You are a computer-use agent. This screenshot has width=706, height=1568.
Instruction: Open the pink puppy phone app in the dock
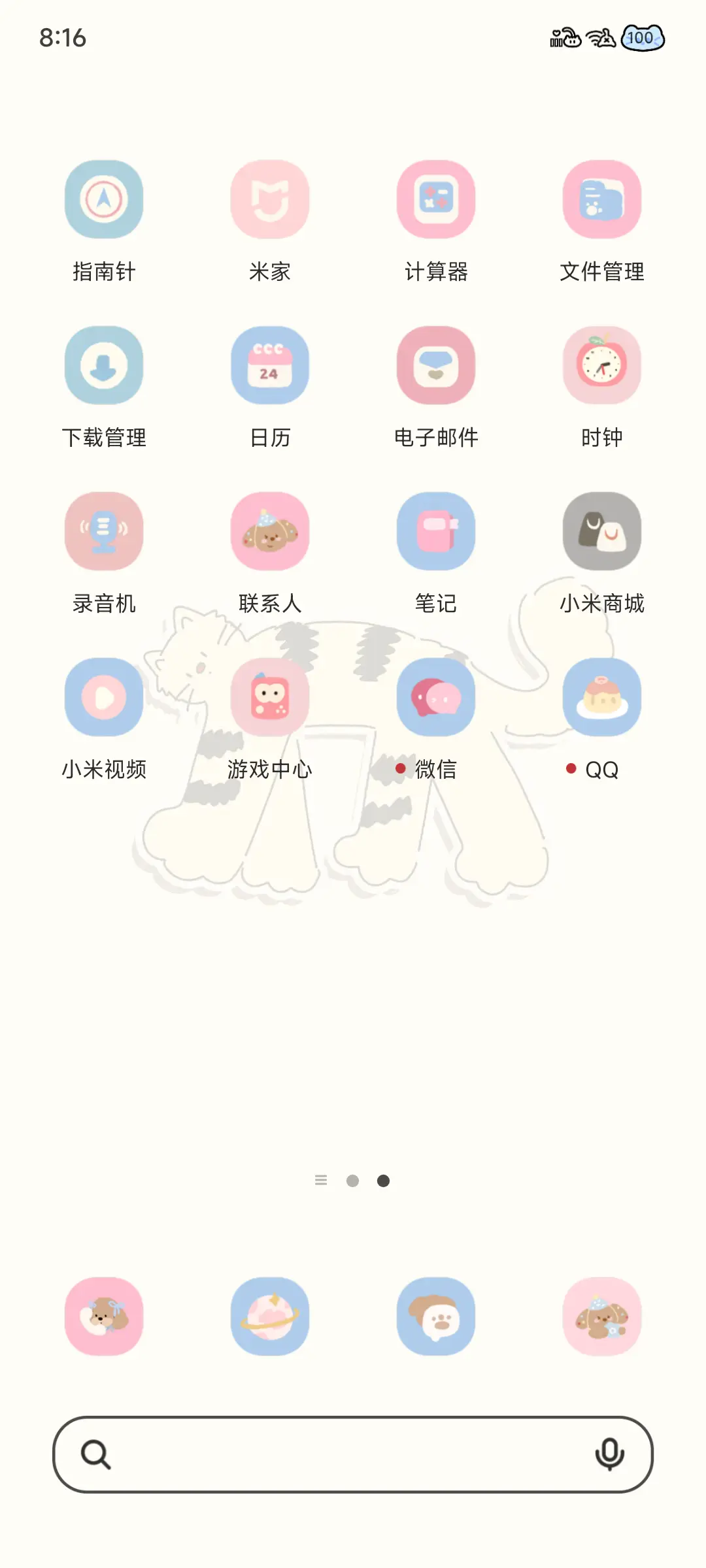click(x=104, y=1317)
